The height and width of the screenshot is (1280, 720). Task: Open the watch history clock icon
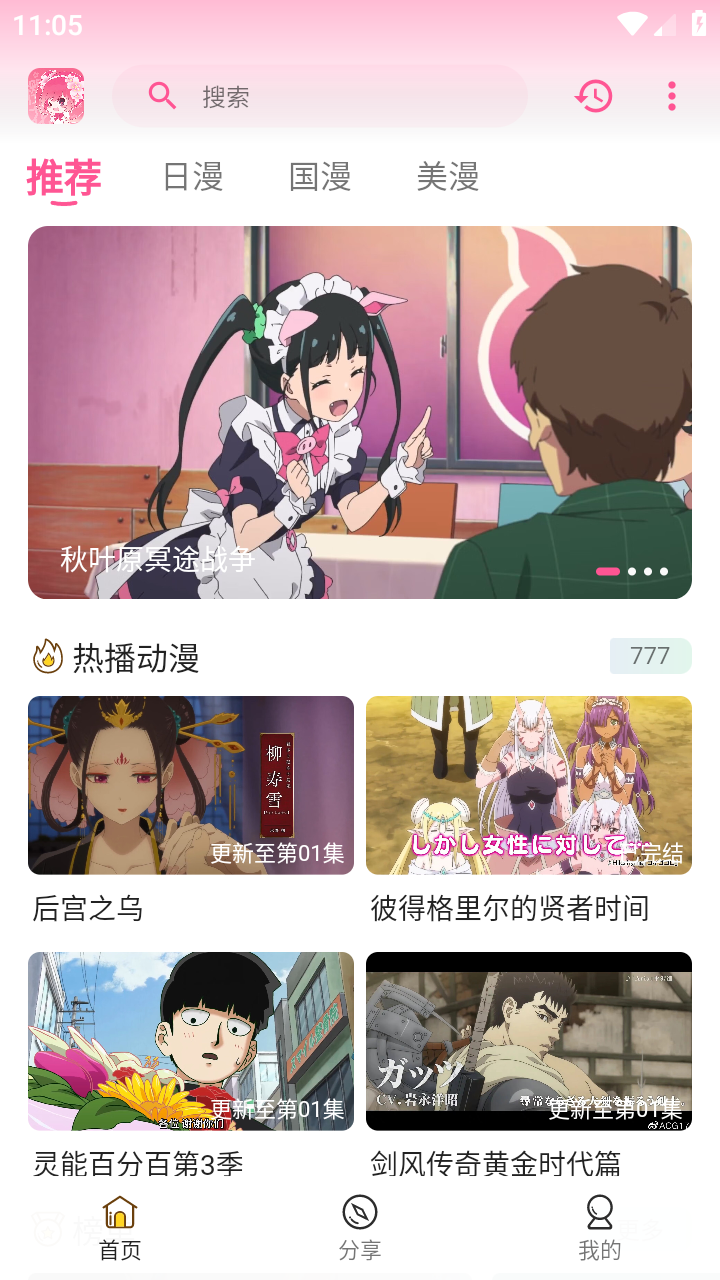(594, 96)
